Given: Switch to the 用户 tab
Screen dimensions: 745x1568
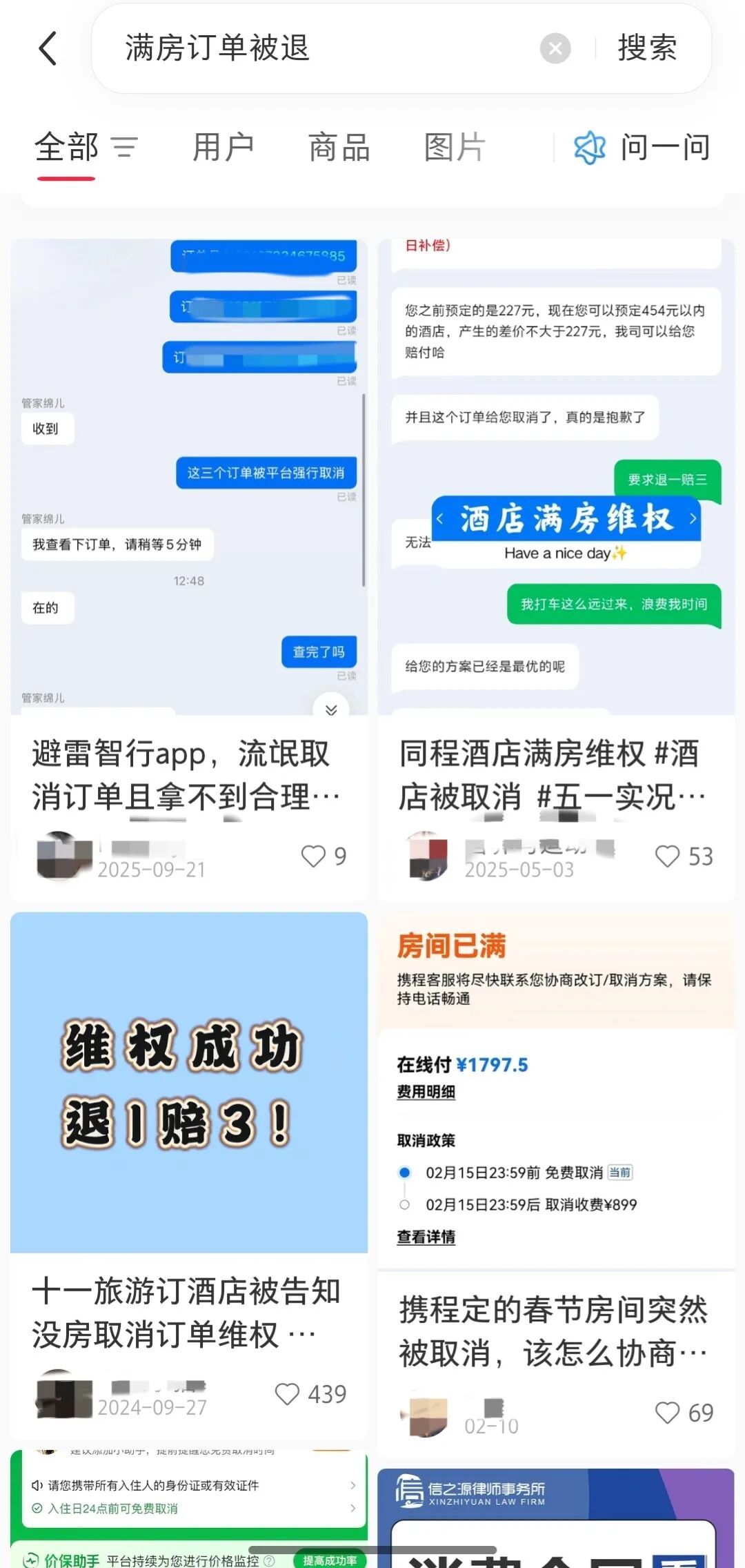Looking at the screenshot, I should [223, 147].
